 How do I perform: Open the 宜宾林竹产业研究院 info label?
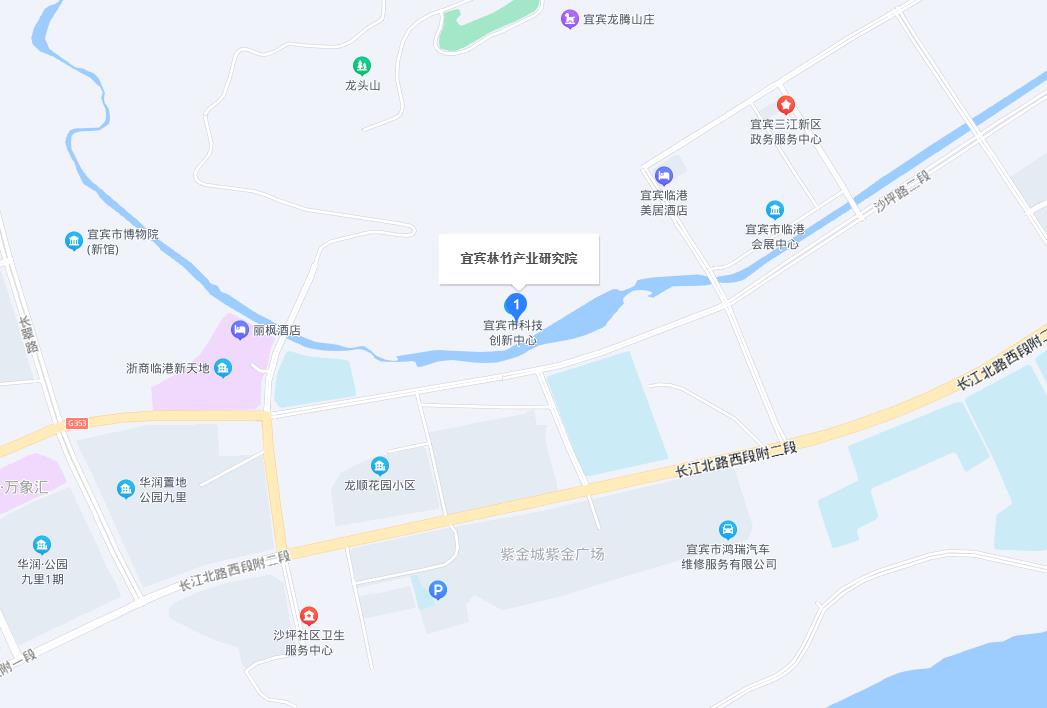[x=518, y=258]
